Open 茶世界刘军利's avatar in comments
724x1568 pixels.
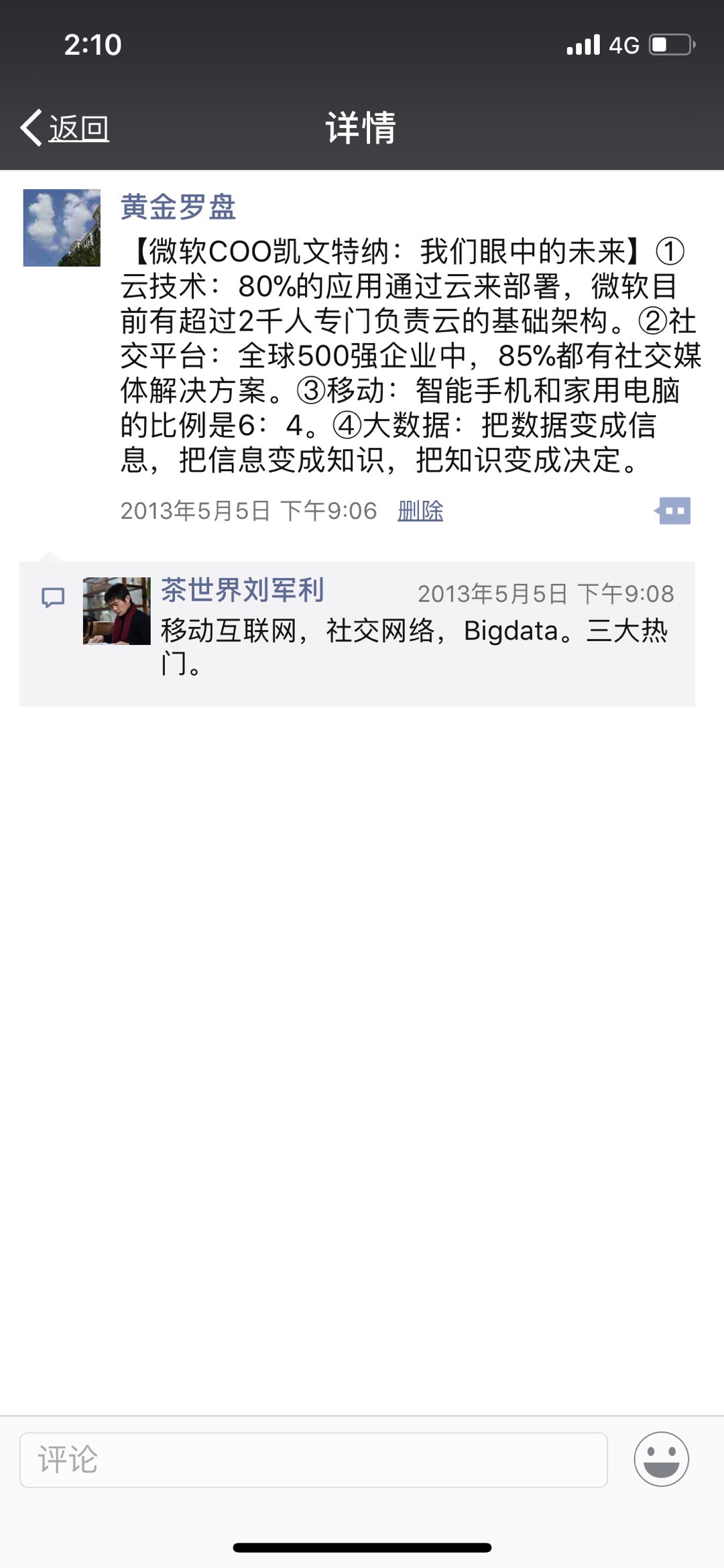(x=117, y=611)
